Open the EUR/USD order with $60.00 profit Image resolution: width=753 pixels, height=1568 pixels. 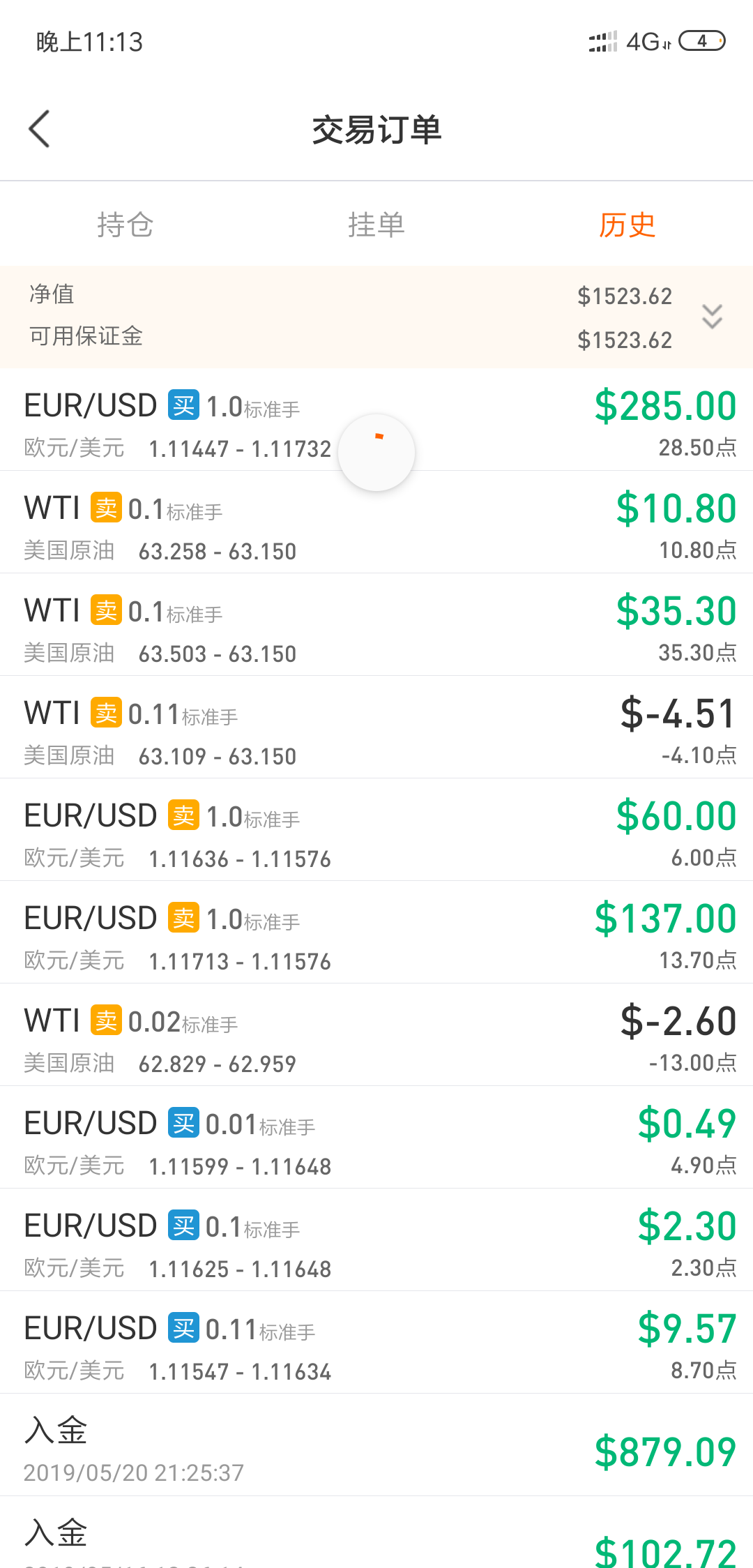tap(376, 830)
